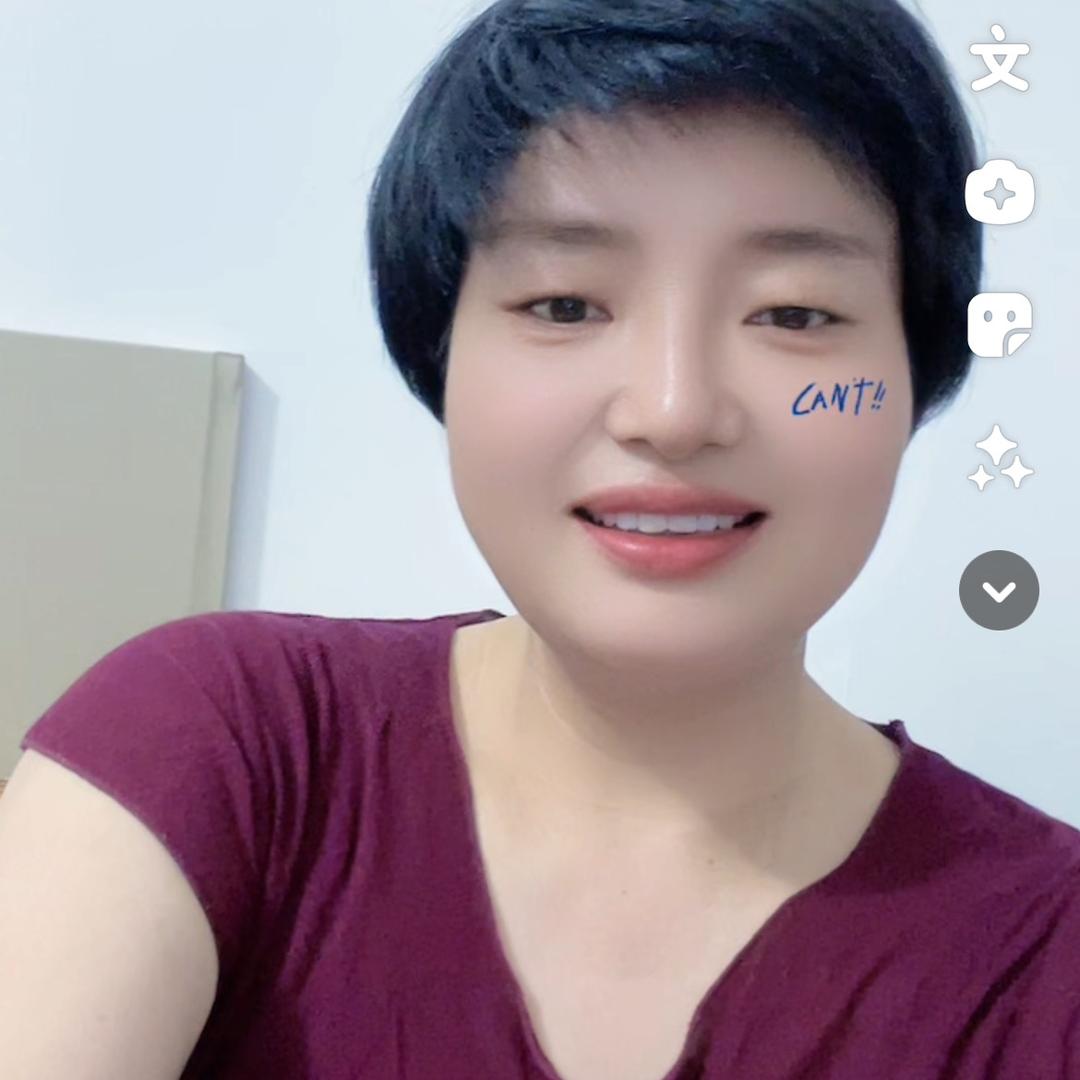Open the effects sparkle square icon

pos(999,192)
